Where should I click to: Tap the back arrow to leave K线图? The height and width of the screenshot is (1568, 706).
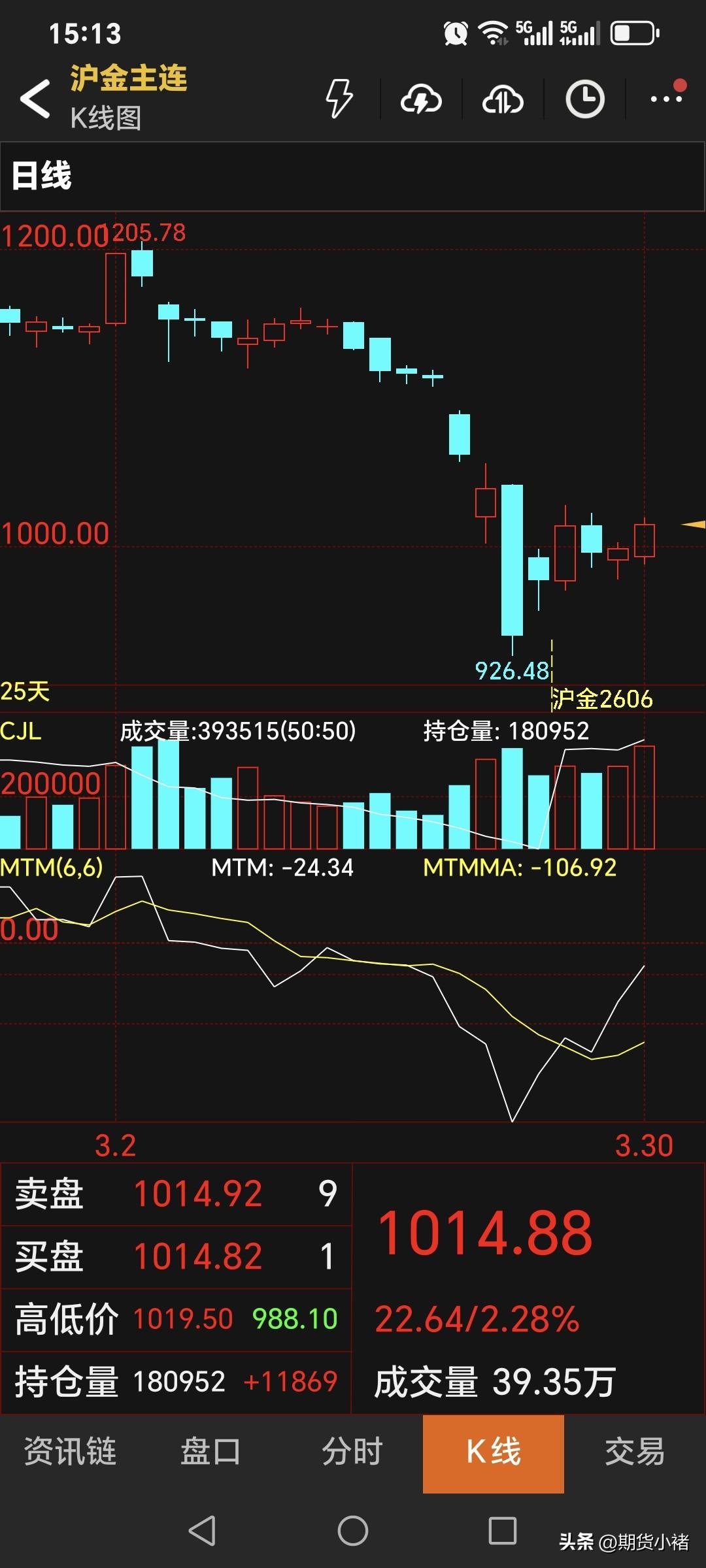pos(36,98)
